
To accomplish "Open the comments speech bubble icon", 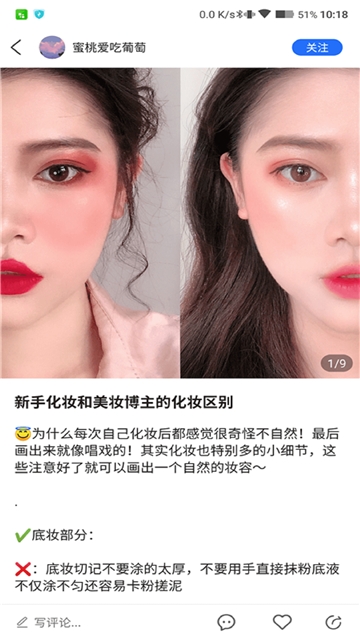I will pyautogui.click(x=226, y=622).
